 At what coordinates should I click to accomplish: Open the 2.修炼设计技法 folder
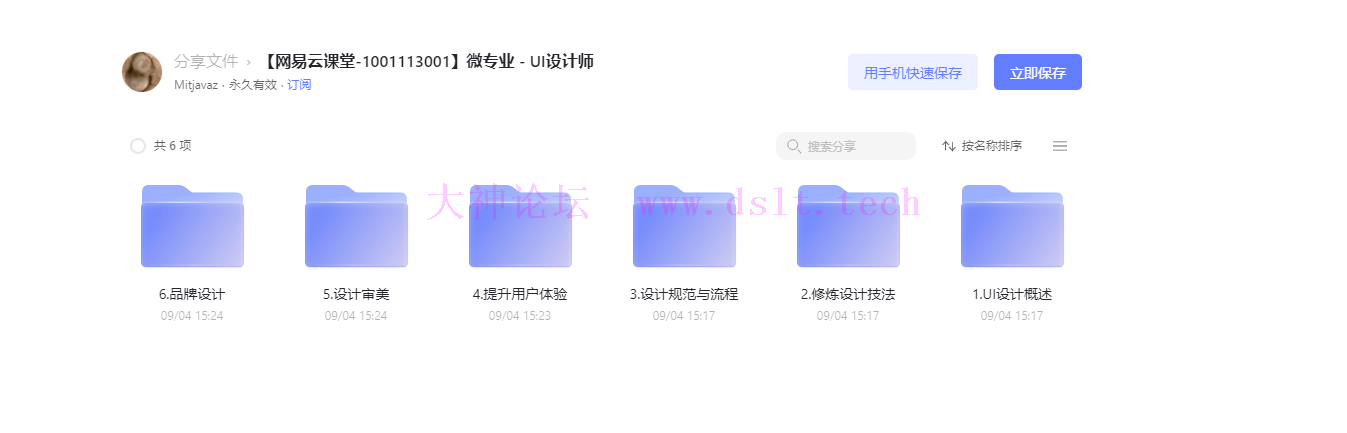tap(848, 228)
